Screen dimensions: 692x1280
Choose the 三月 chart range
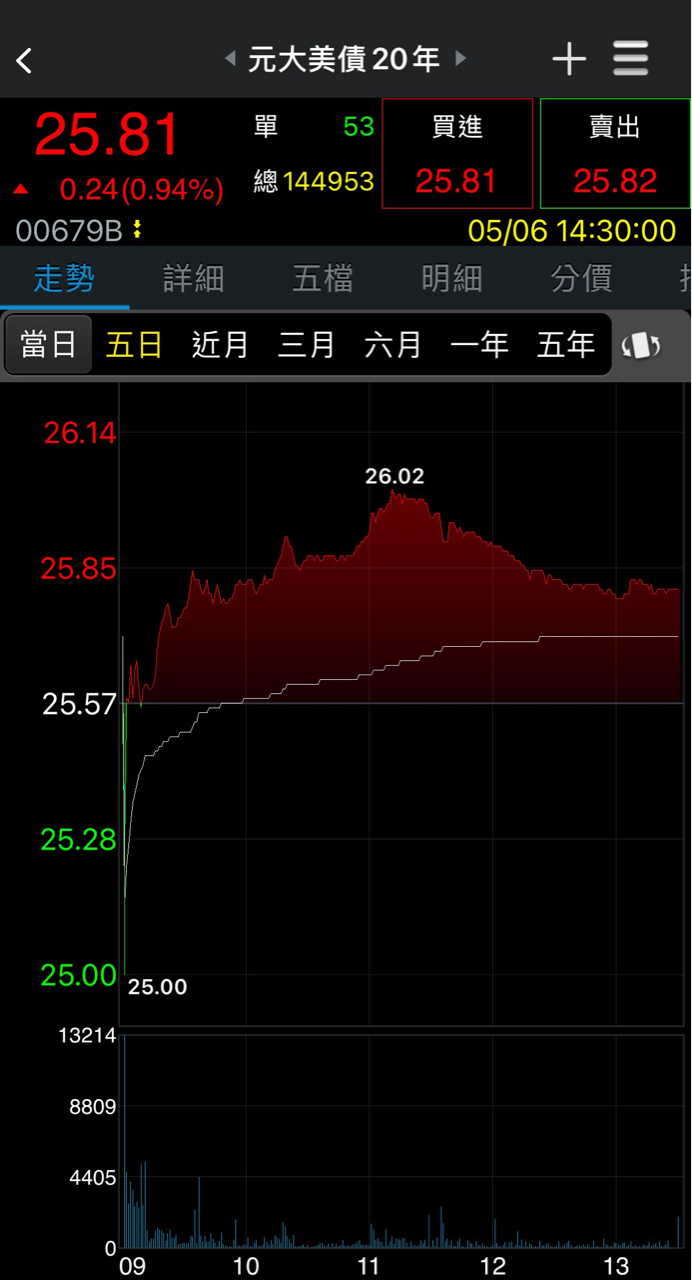point(306,345)
